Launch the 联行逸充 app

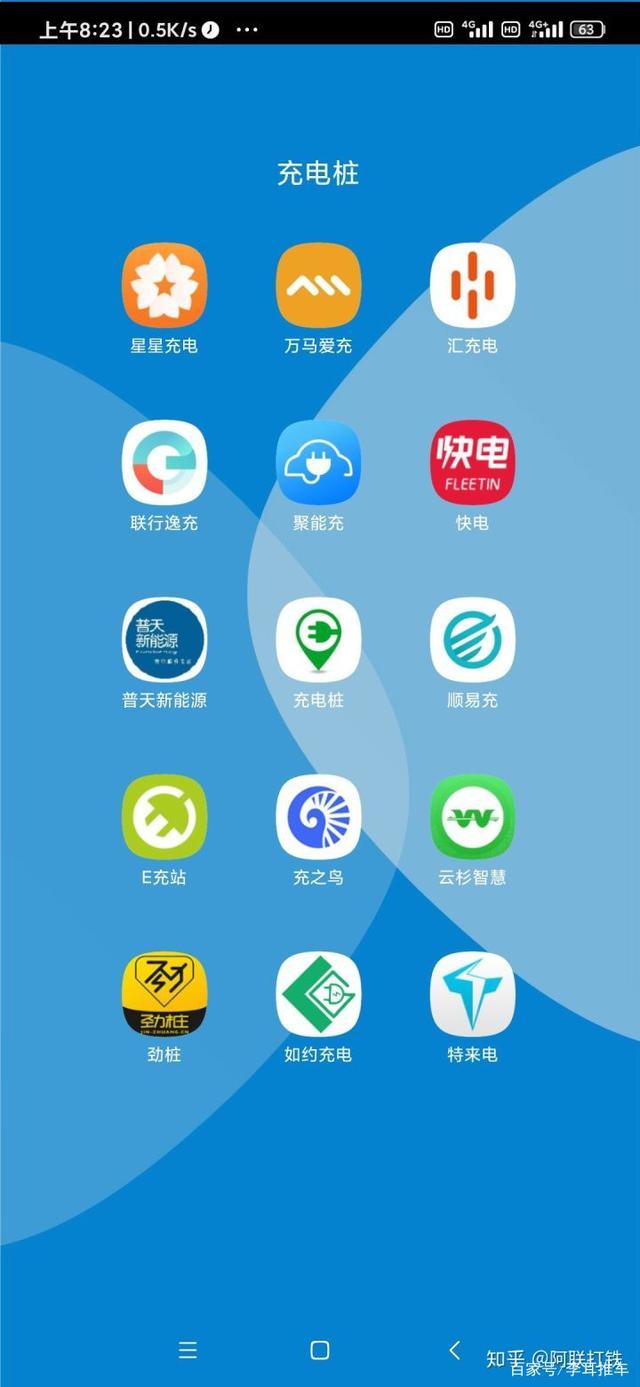(164, 462)
